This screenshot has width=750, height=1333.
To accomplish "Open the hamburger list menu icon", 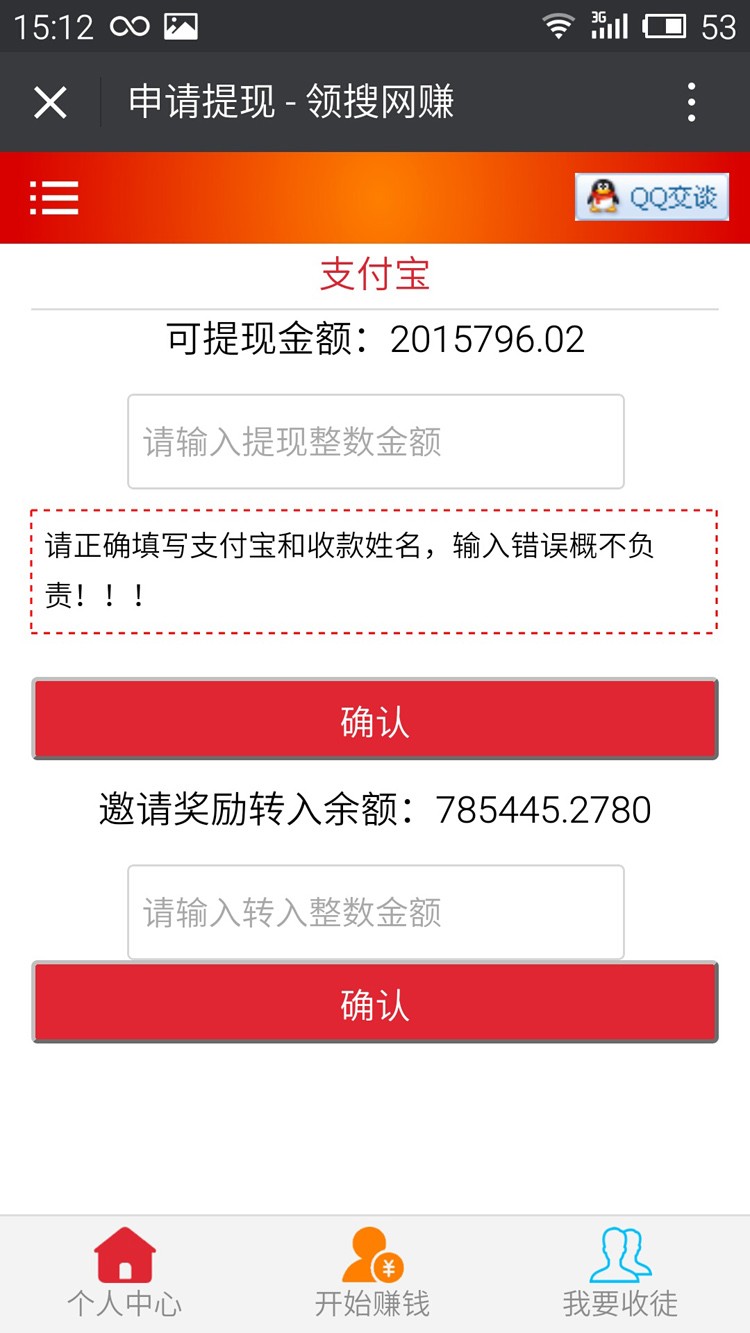I will coord(55,198).
